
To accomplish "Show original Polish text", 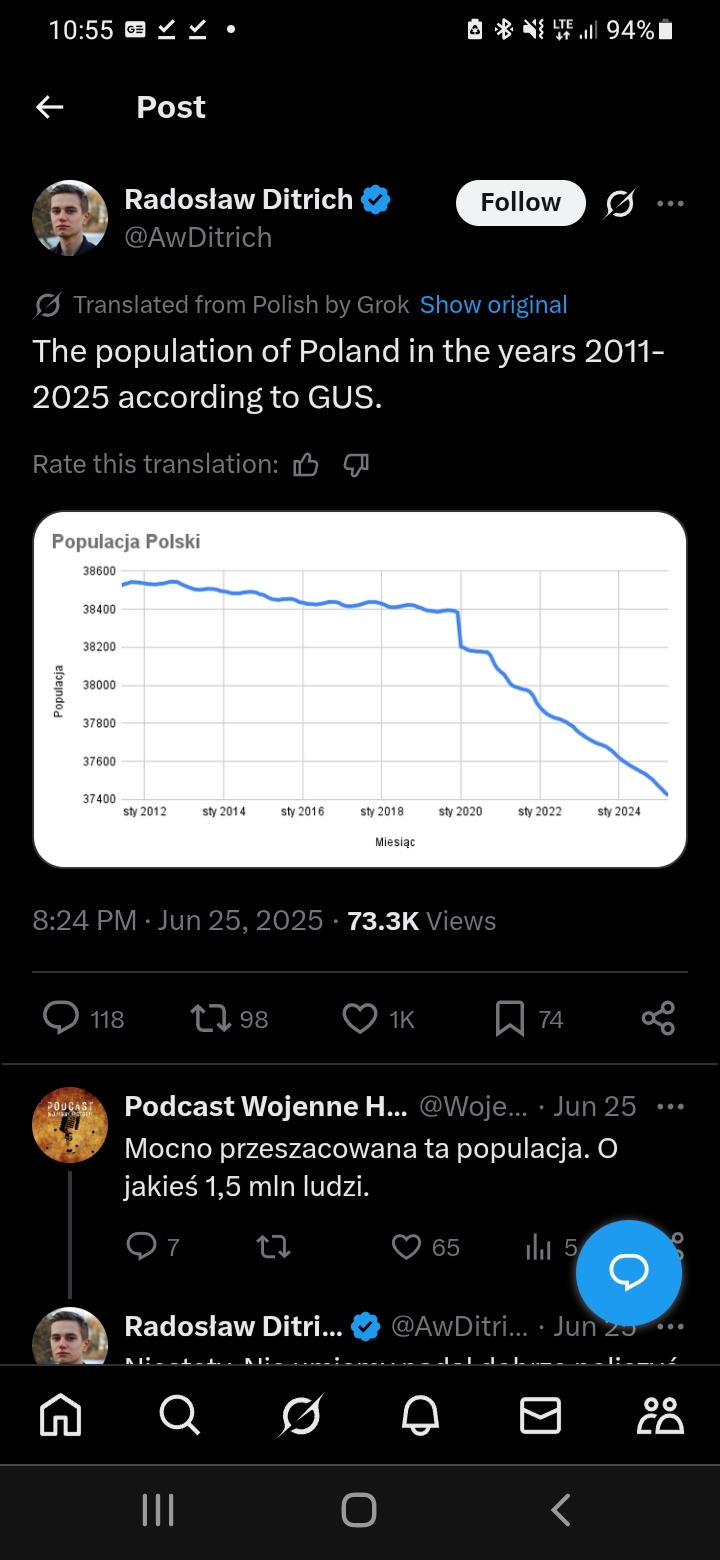I will tap(493, 305).
